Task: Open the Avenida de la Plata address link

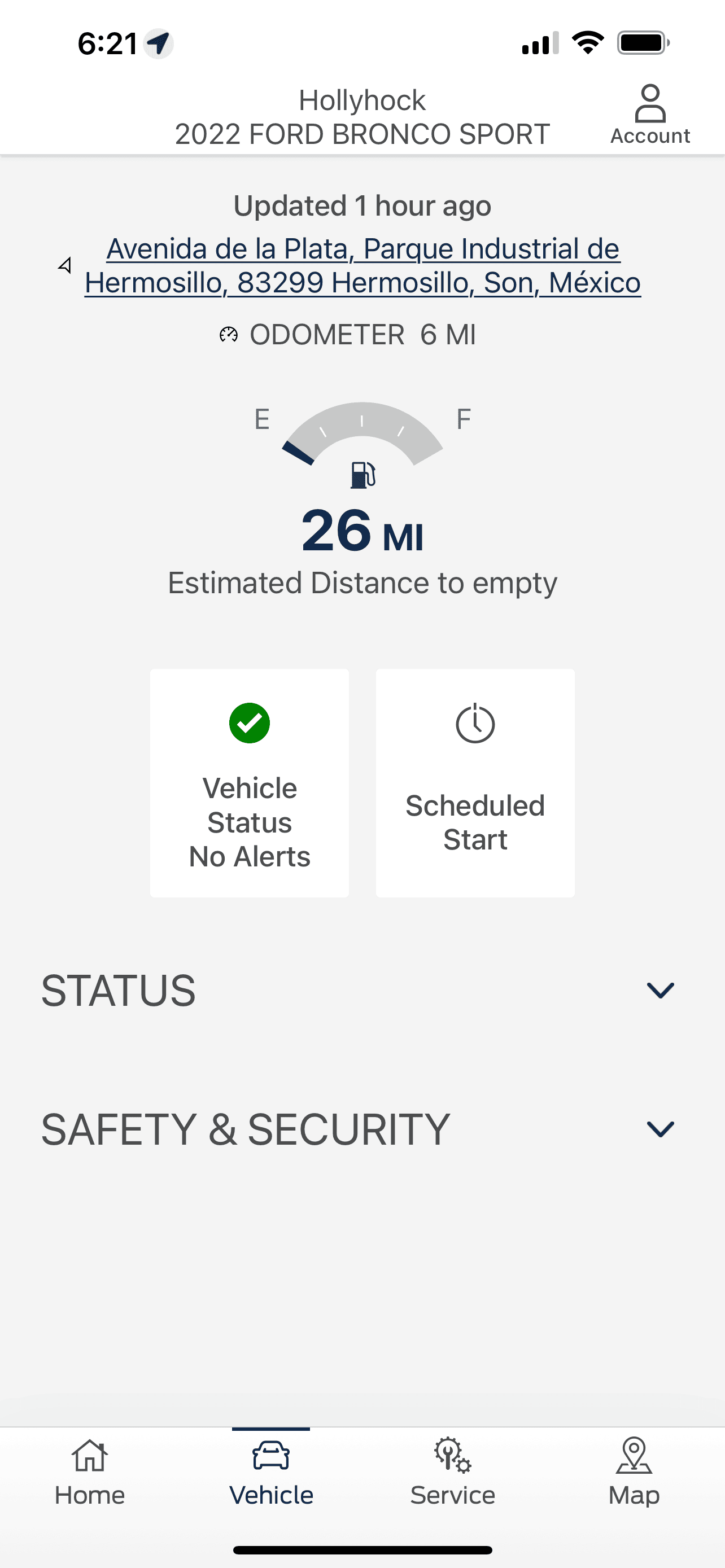Action: tap(362, 265)
